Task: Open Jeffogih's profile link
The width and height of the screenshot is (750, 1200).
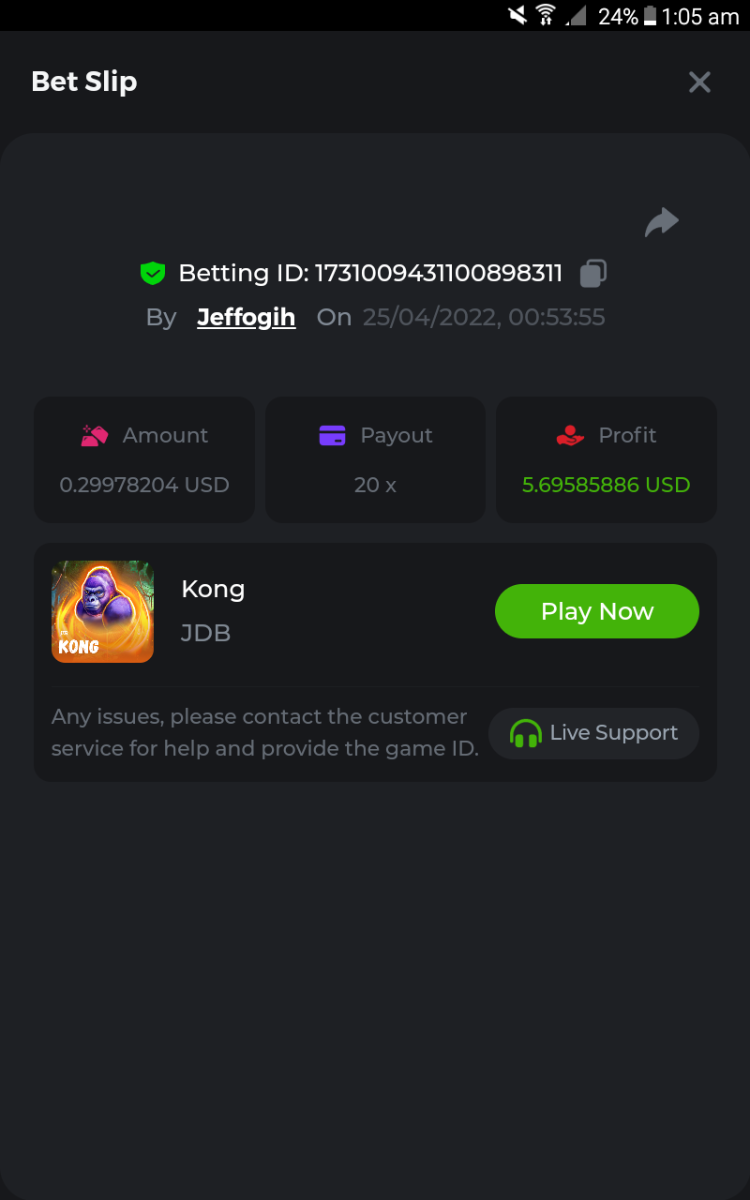Action: coord(246,318)
